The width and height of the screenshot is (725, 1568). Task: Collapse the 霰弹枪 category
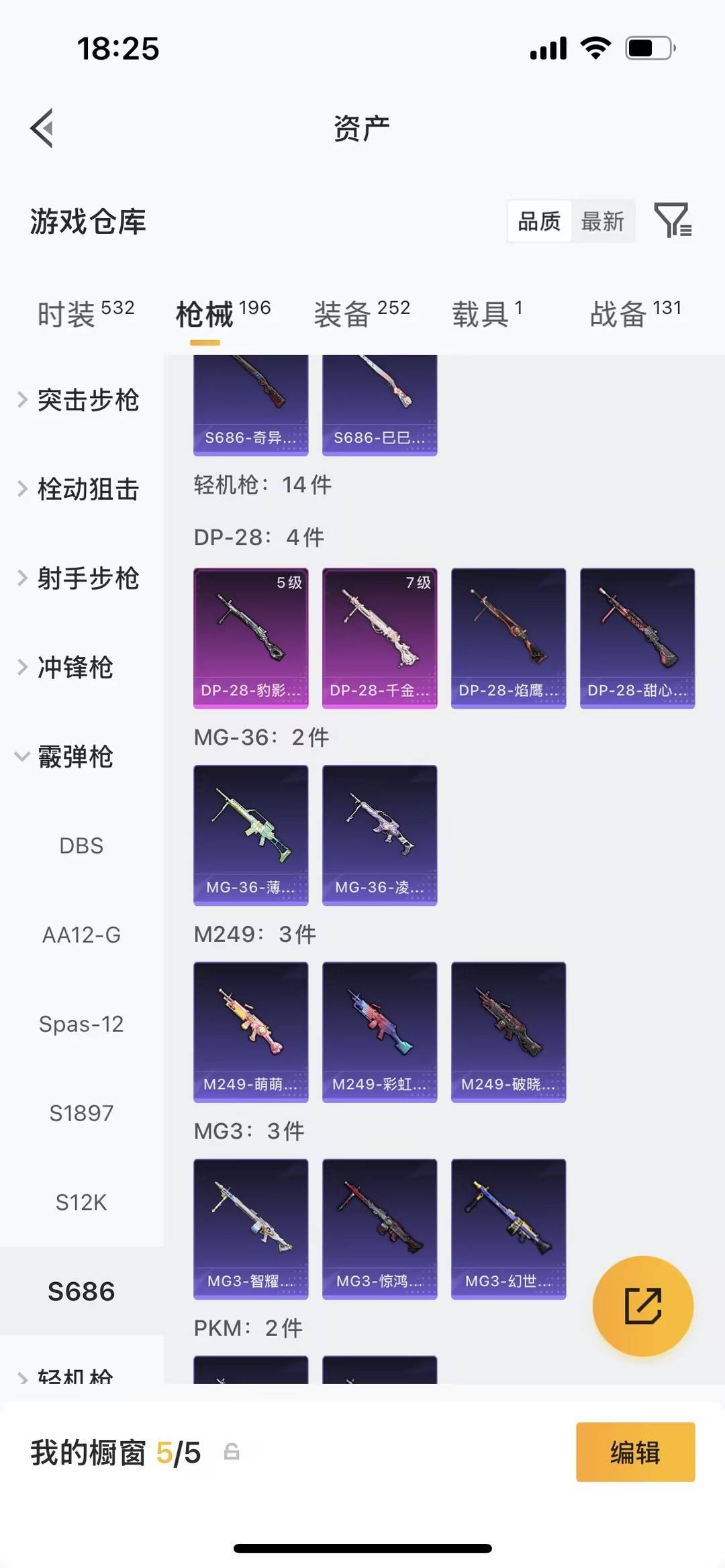pyautogui.click(x=76, y=757)
